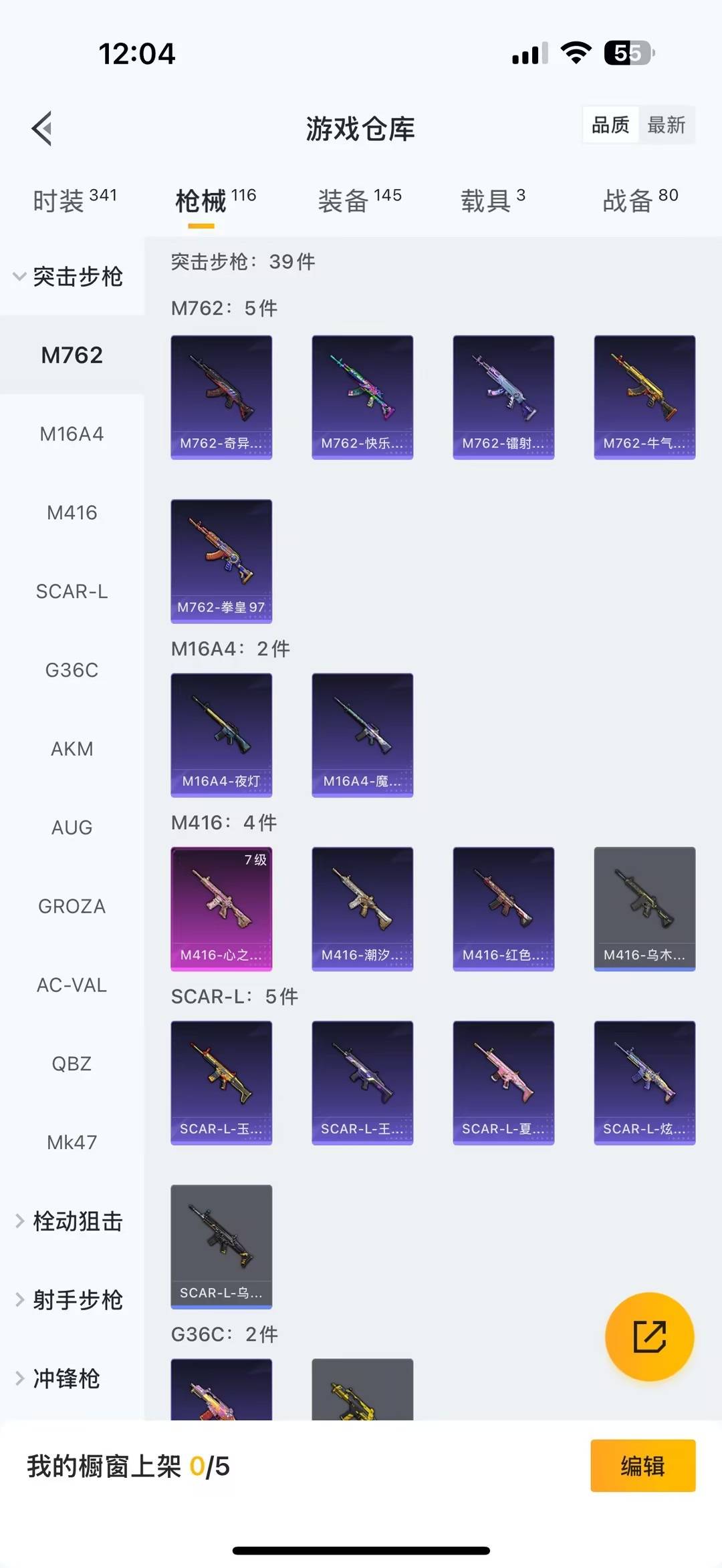Switch to the 战备 tab
Screen dimensions: 722x1568
pos(640,200)
